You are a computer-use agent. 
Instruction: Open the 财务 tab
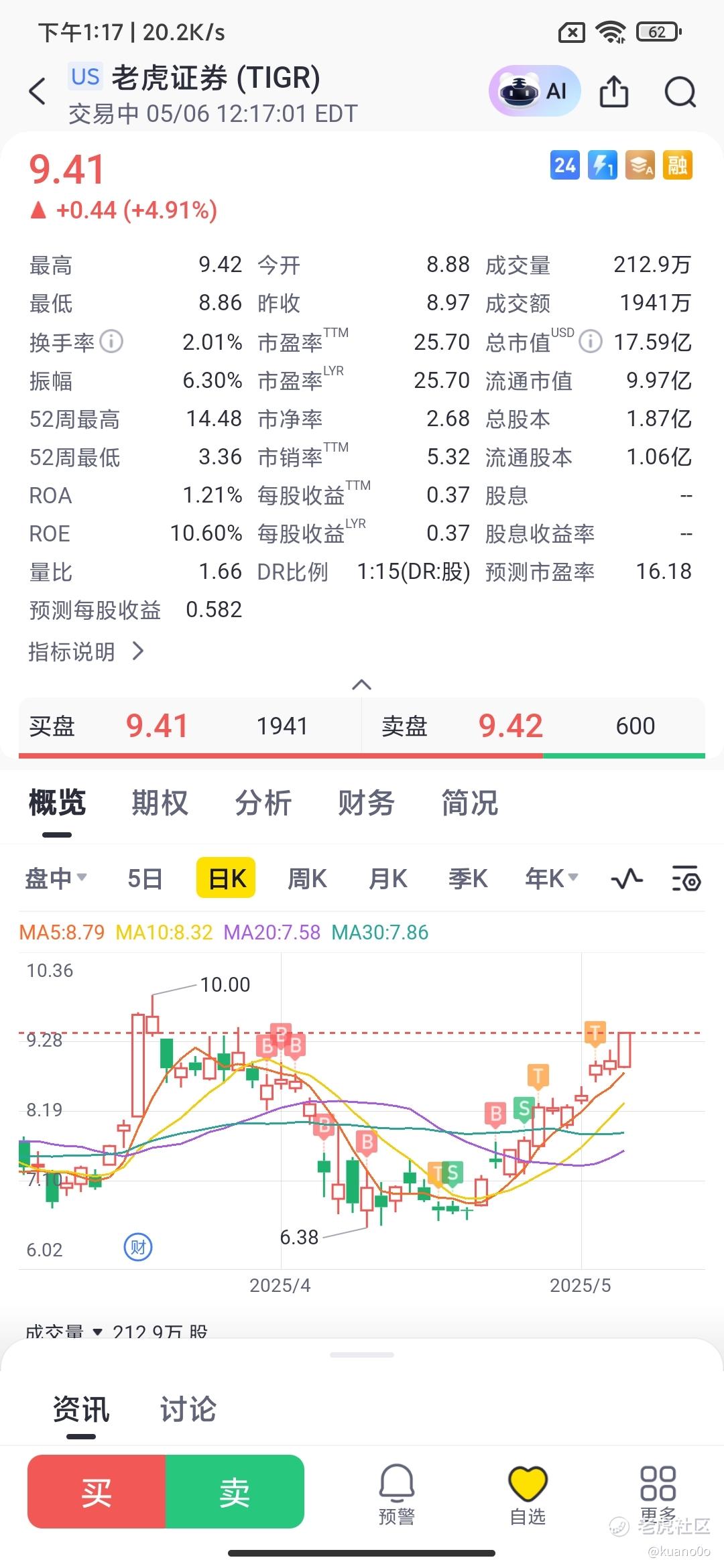point(366,802)
